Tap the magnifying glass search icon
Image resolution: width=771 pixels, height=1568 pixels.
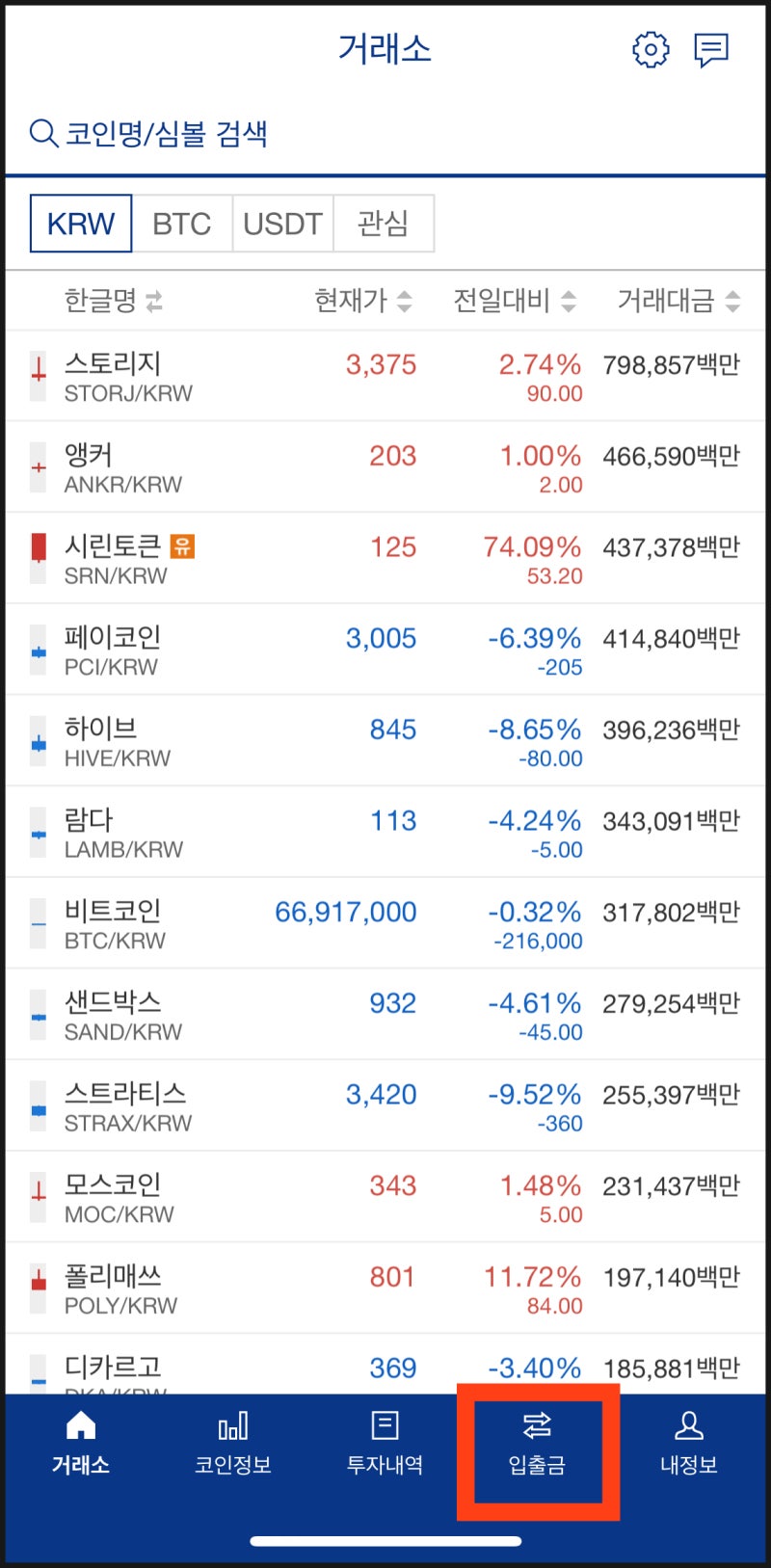(42, 135)
